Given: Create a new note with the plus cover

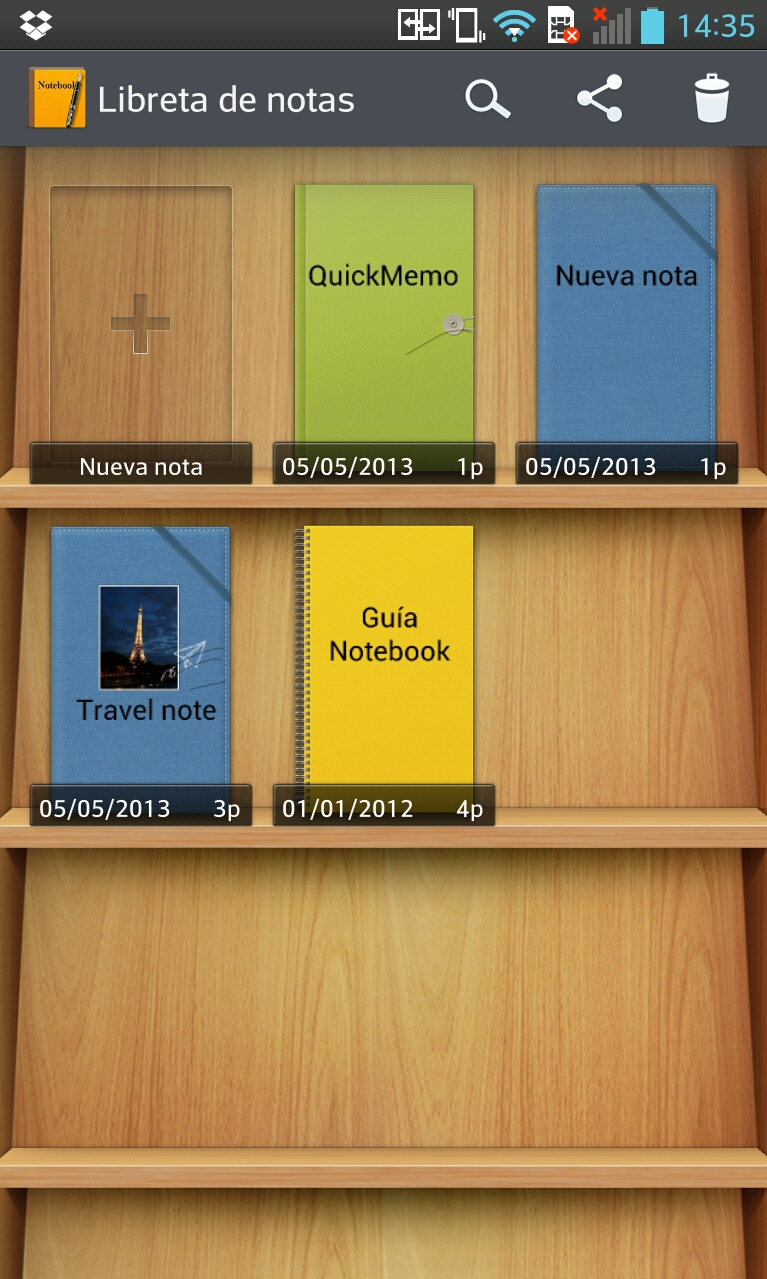Looking at the screenshot, I should click(x=141, y=322).
